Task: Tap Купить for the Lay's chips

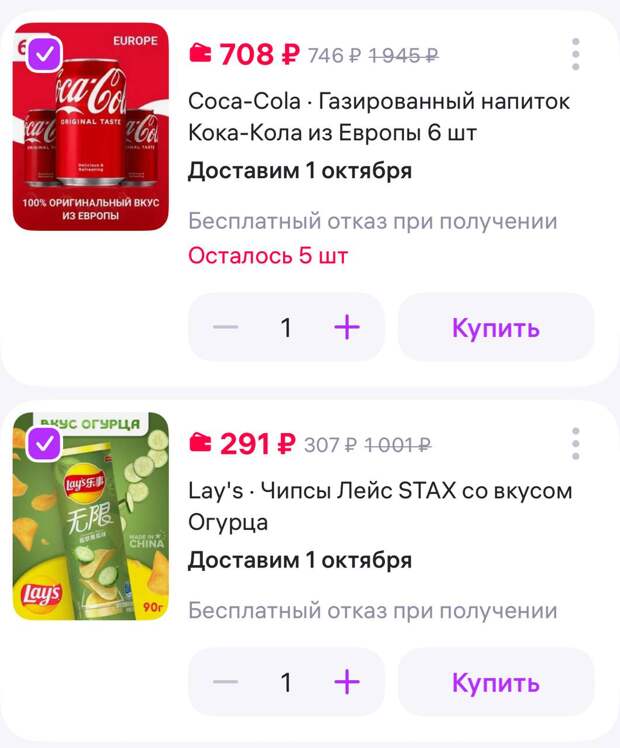Action: (496, 682)
